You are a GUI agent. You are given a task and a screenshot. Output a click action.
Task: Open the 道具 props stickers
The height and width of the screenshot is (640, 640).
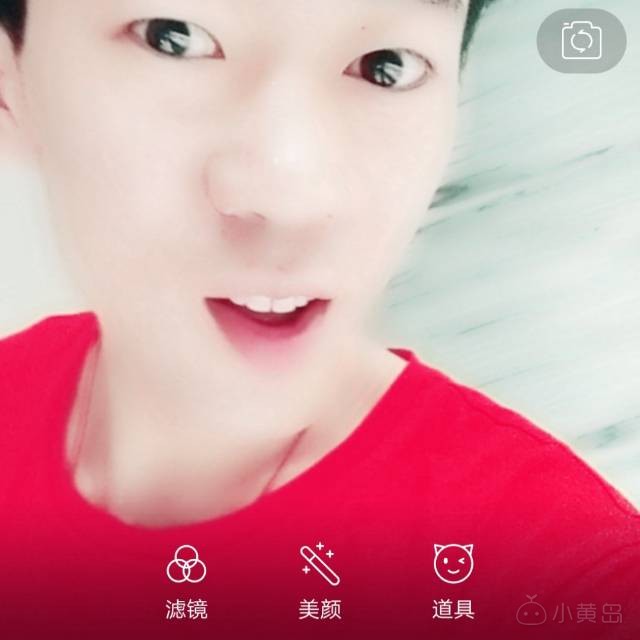[x=453, y=580]
